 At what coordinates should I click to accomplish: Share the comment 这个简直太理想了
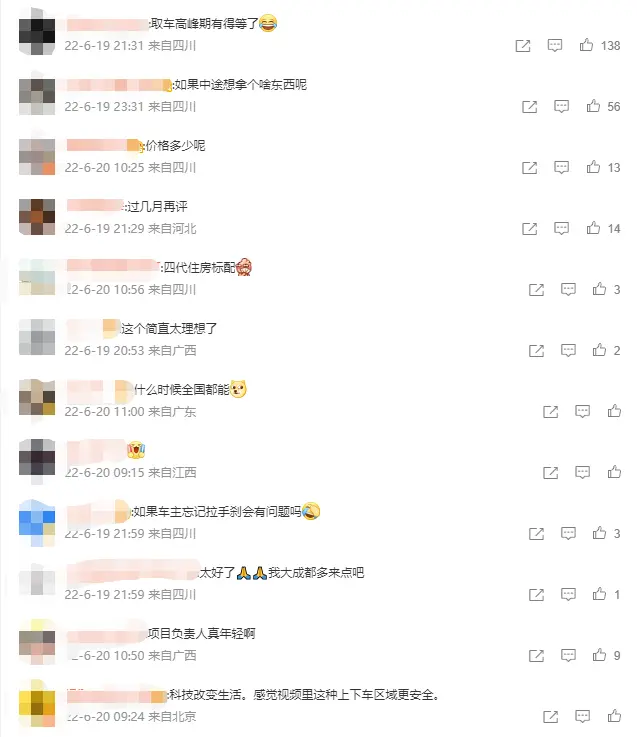[536, 350]
